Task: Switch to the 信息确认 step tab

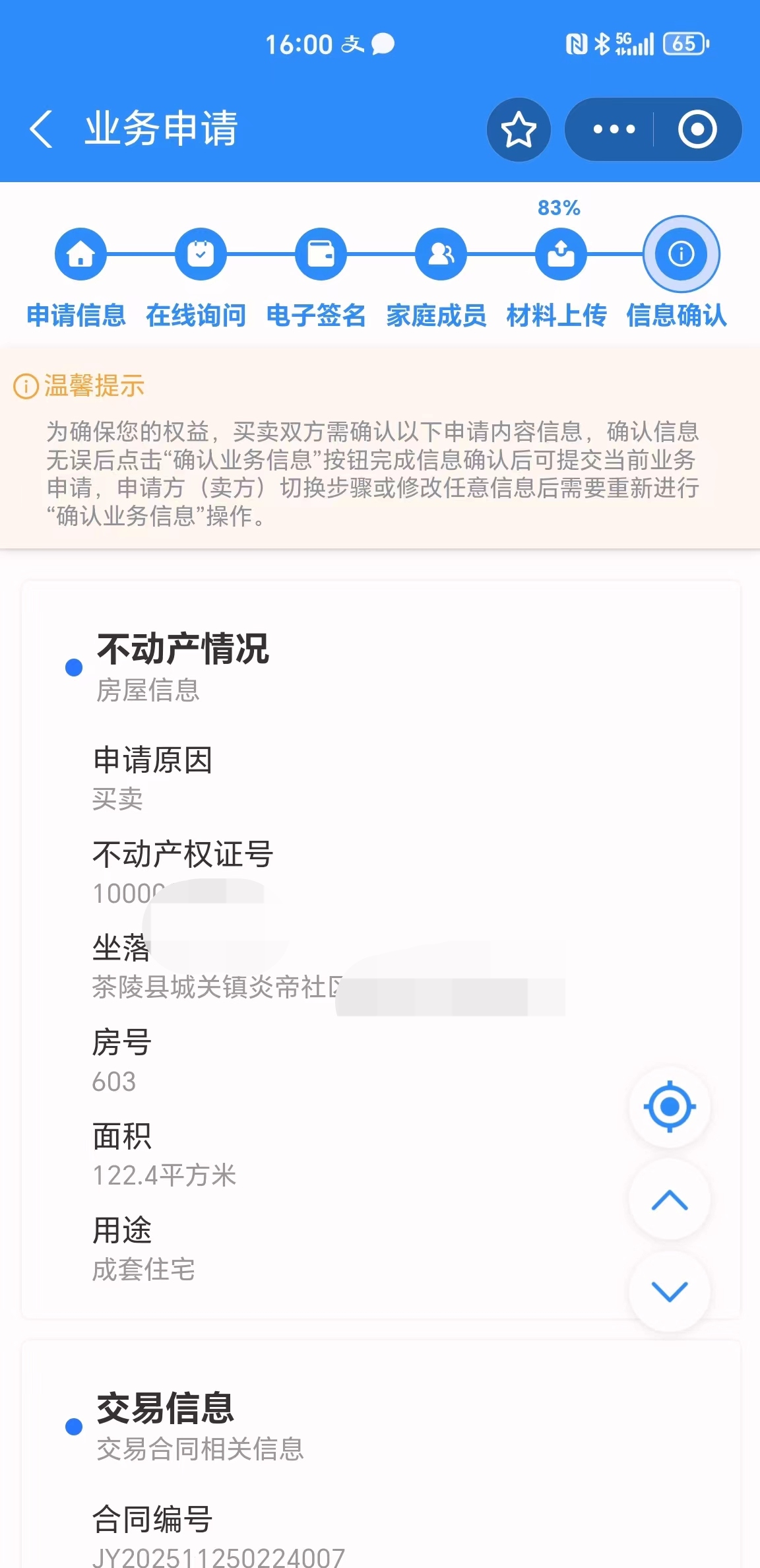Action: click(677, 317)
